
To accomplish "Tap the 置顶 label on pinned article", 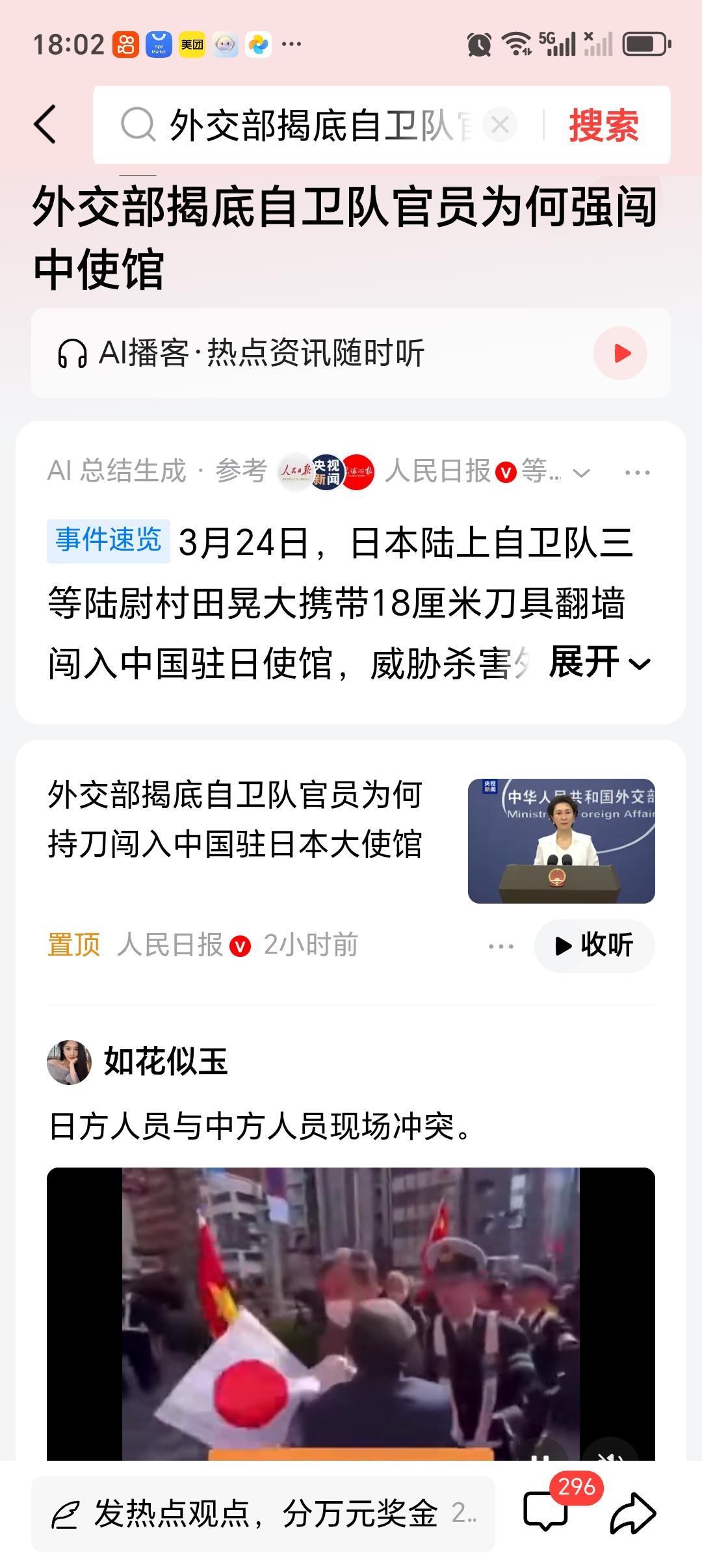I will pyautogui.click(x=73, y=947).
